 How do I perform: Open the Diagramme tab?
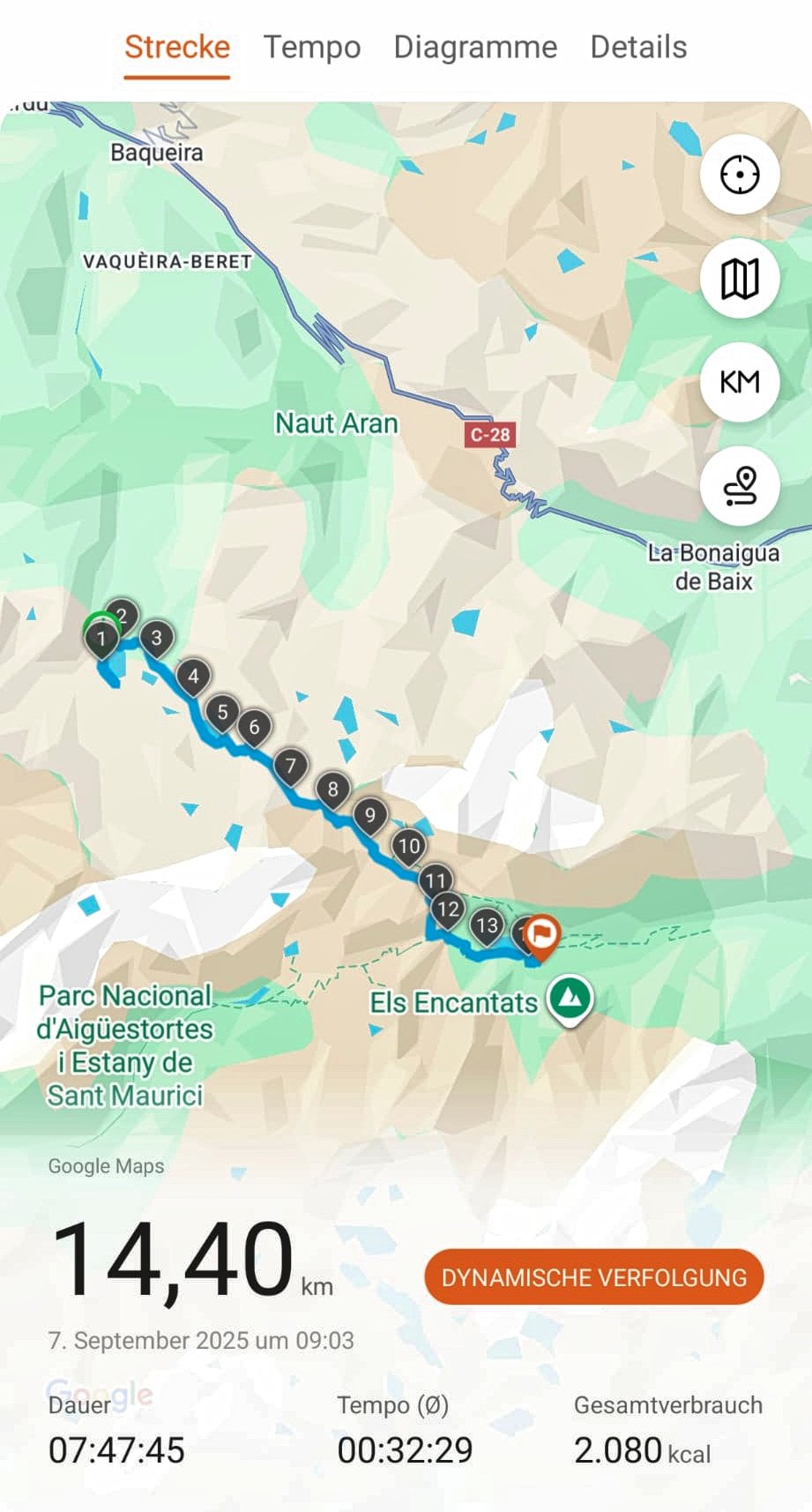(475, 47)
